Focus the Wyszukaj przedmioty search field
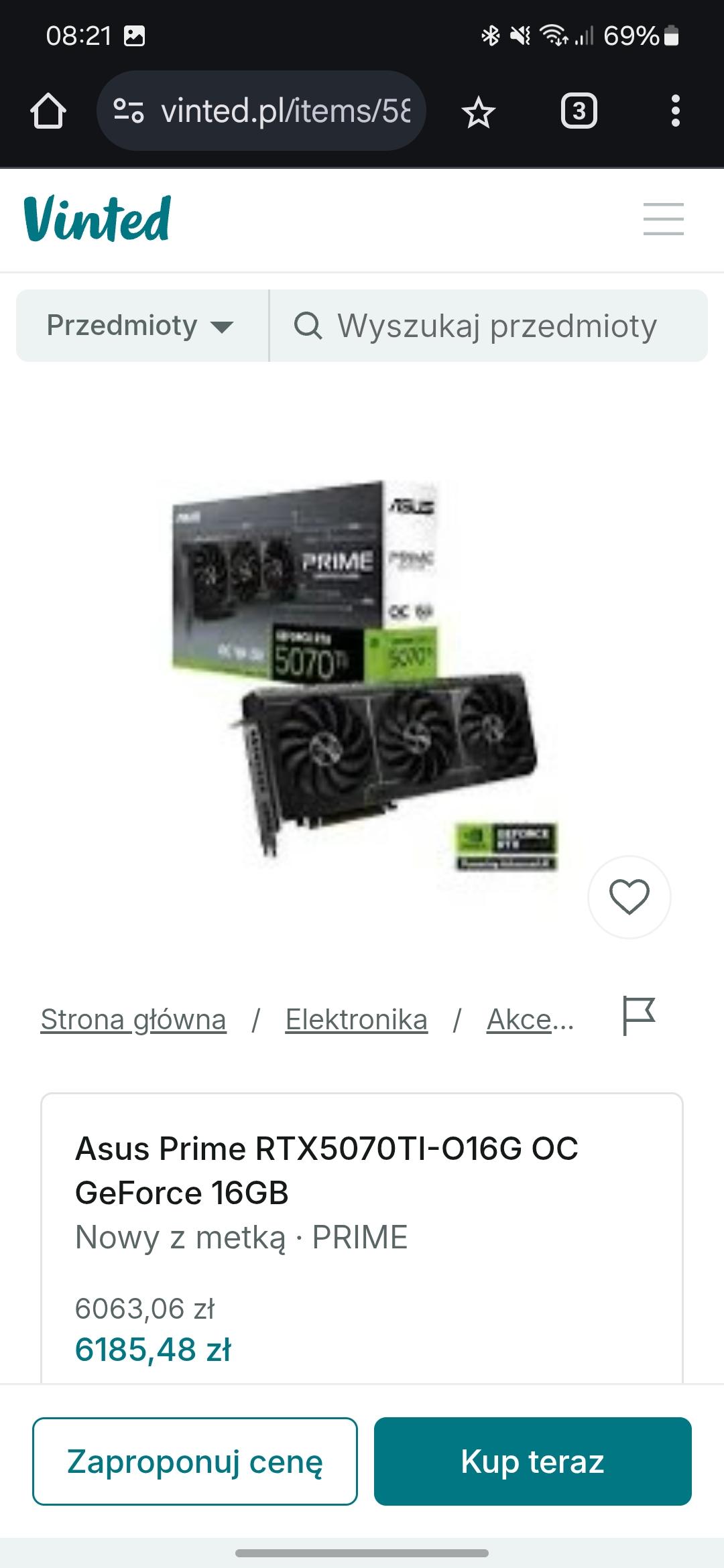 click(496, 326)
